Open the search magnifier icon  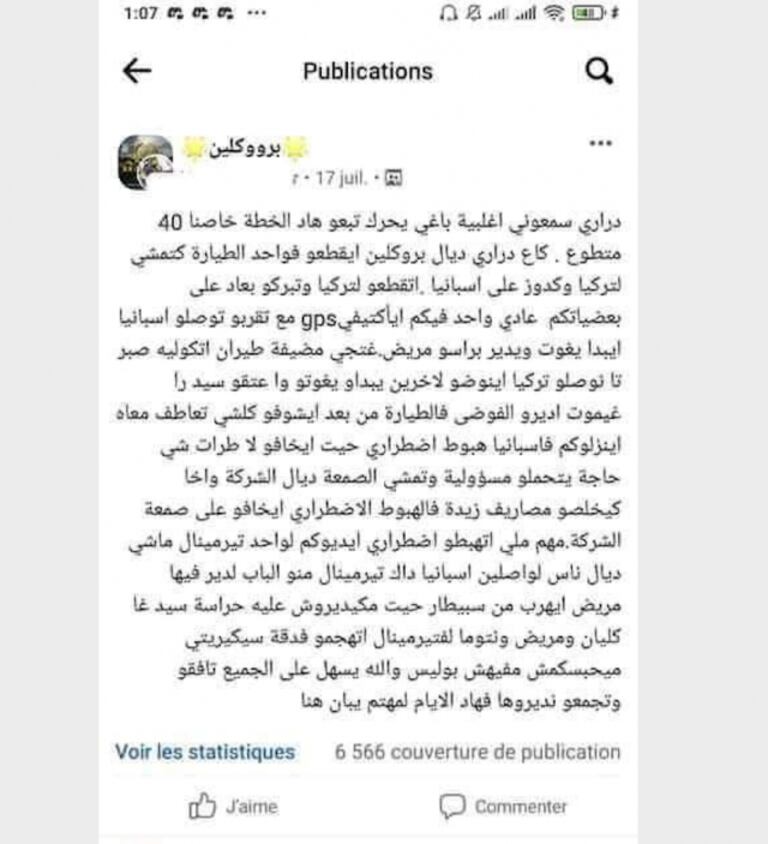(x=598, y=71)
